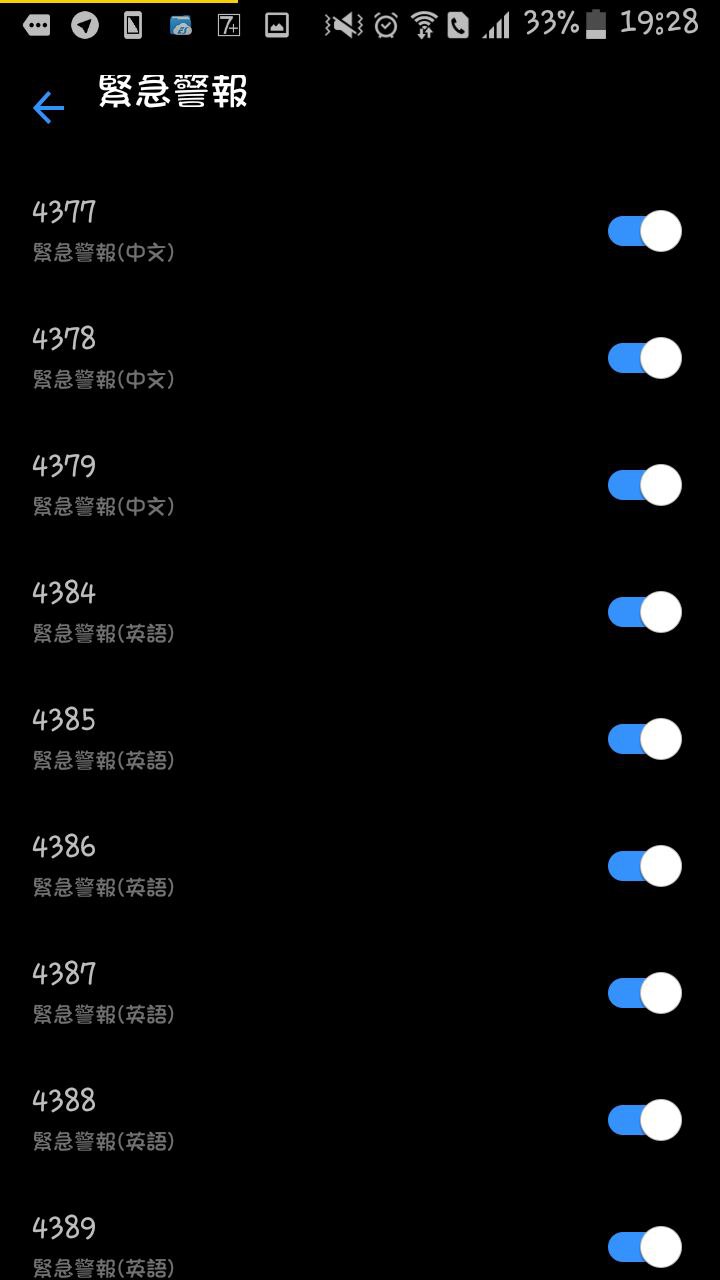Switch off the 4389 alert channel
This screenshot has width=720, height=1280.
pos(644,1247)
